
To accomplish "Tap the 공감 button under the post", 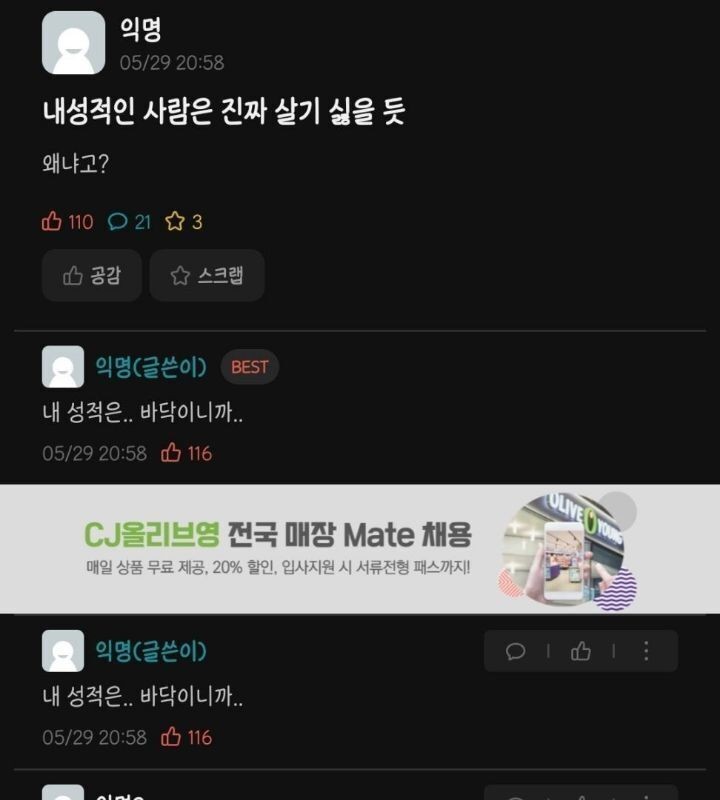I will coord(92,275).
